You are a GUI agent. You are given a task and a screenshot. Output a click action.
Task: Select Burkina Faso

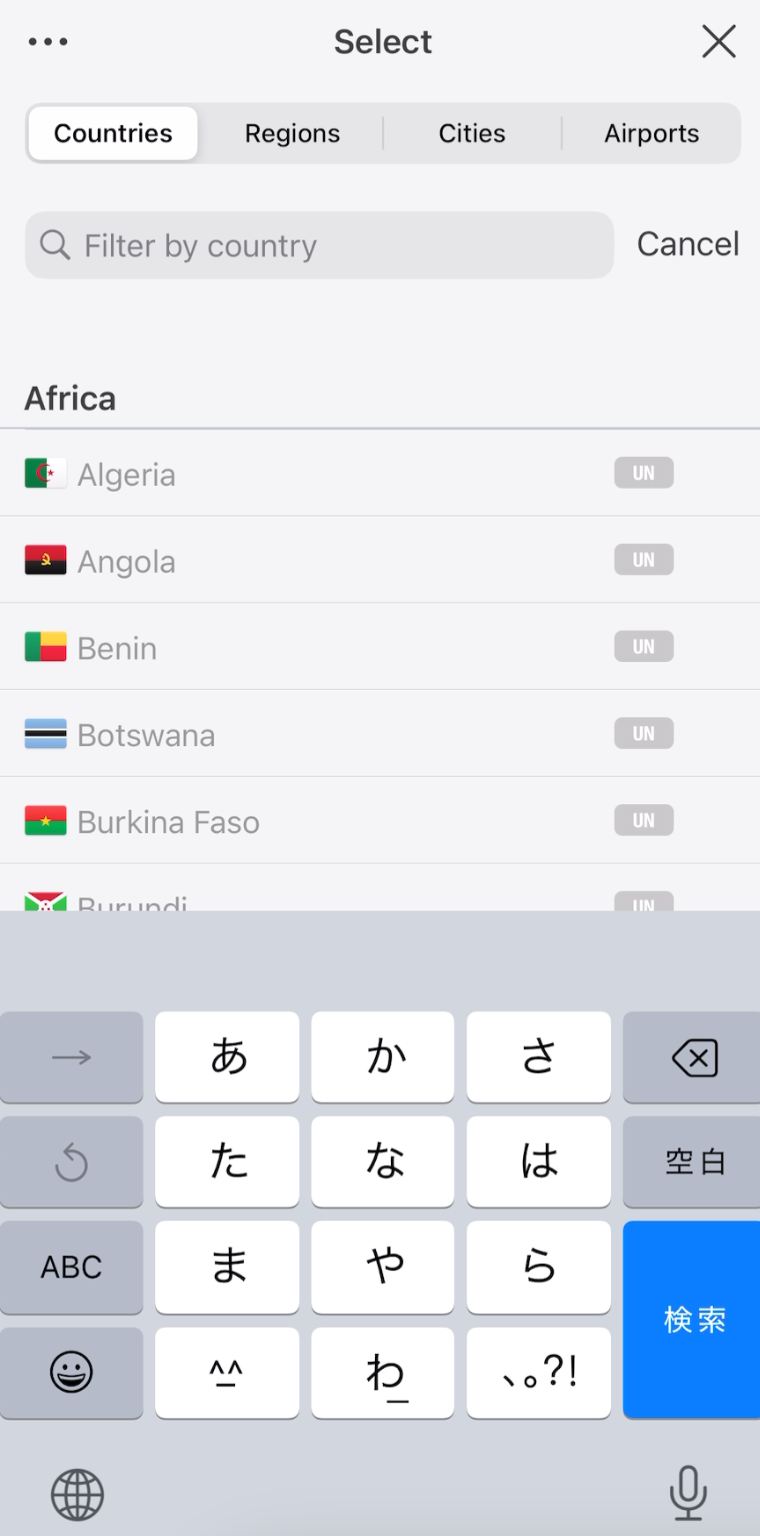(168, 822)
